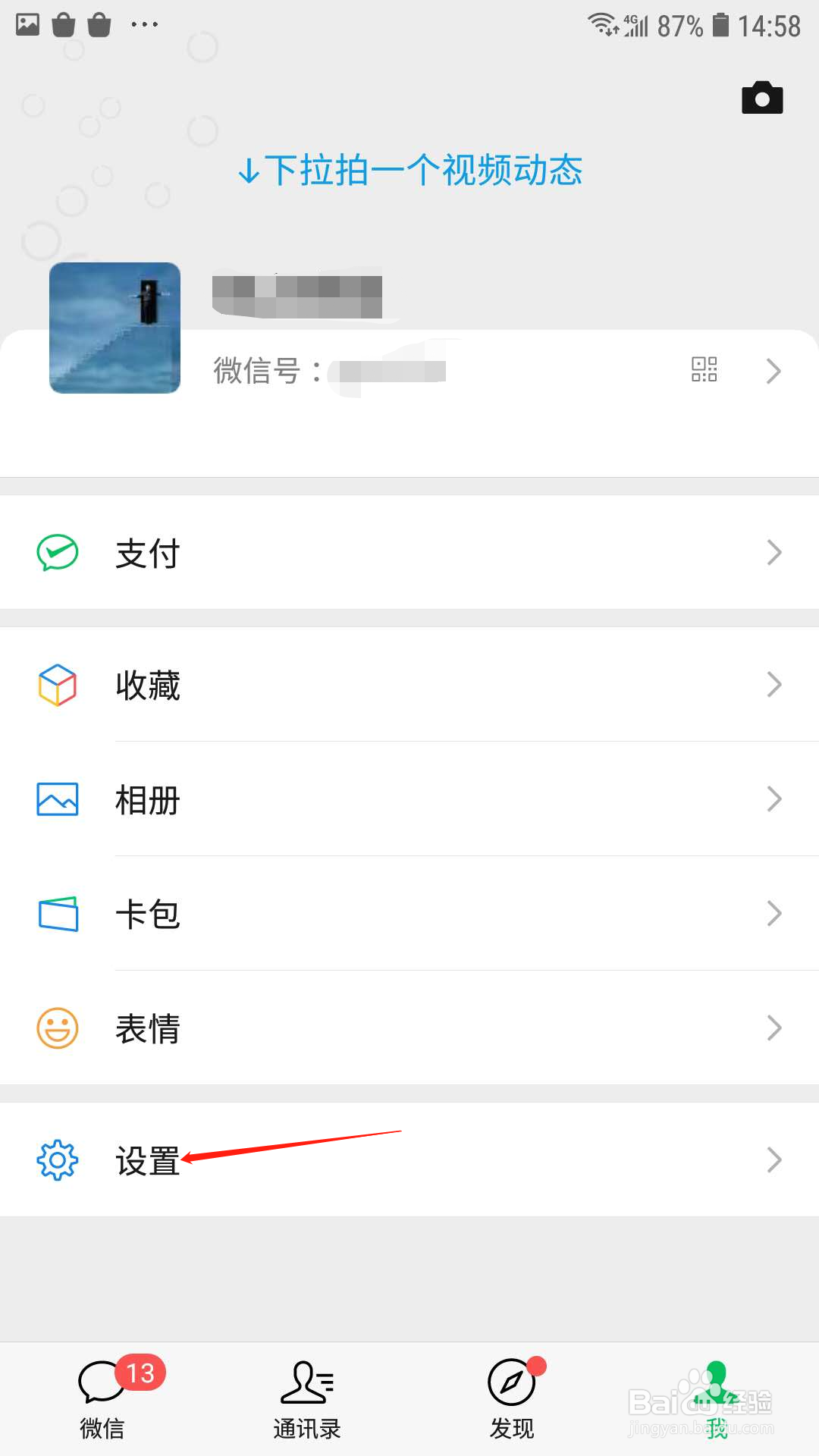Click the 表情 sticker smiley icon

coord(57,1028)
